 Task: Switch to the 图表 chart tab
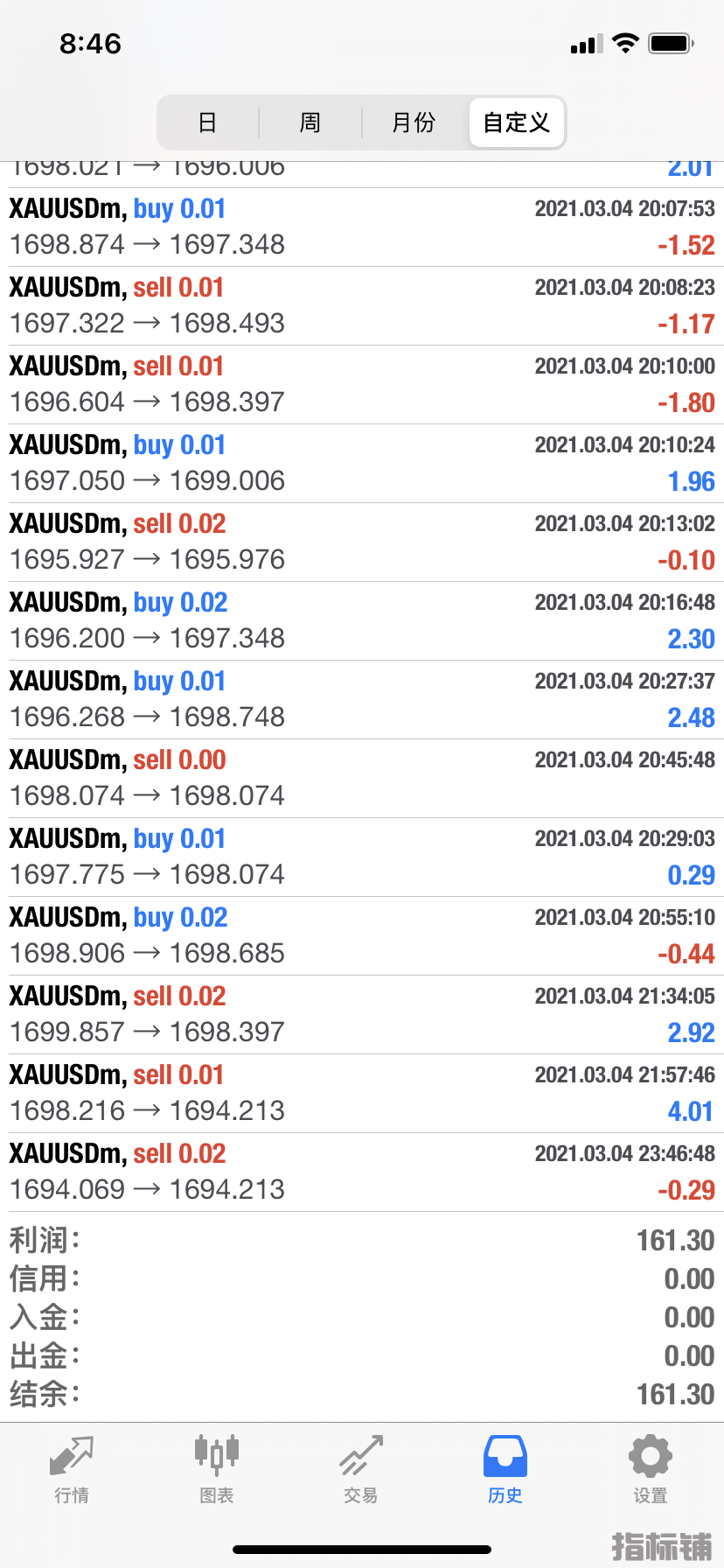click(217, 1470)
